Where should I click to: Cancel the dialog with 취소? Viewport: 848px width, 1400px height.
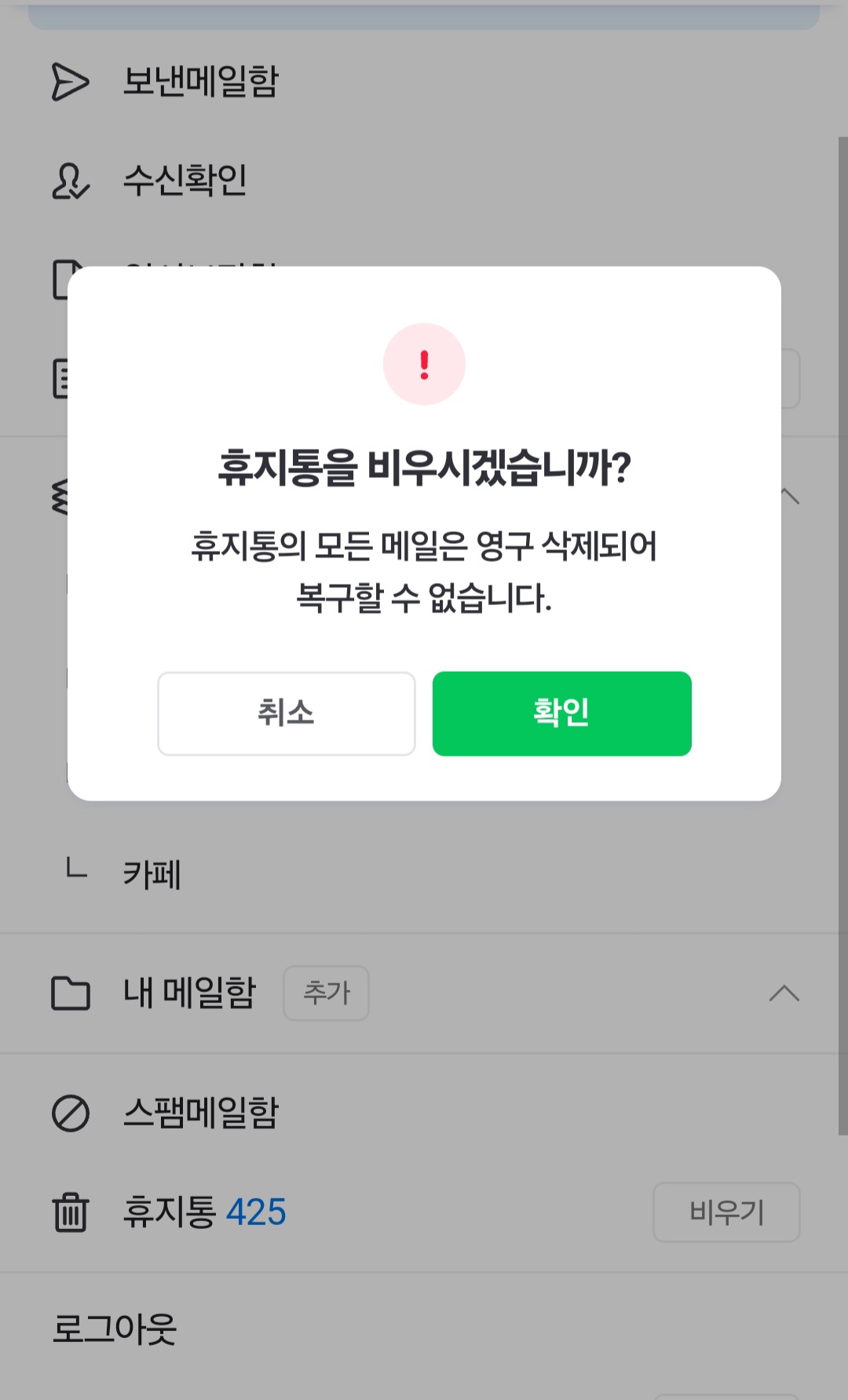pyautogui.click(x=286, y=713)
